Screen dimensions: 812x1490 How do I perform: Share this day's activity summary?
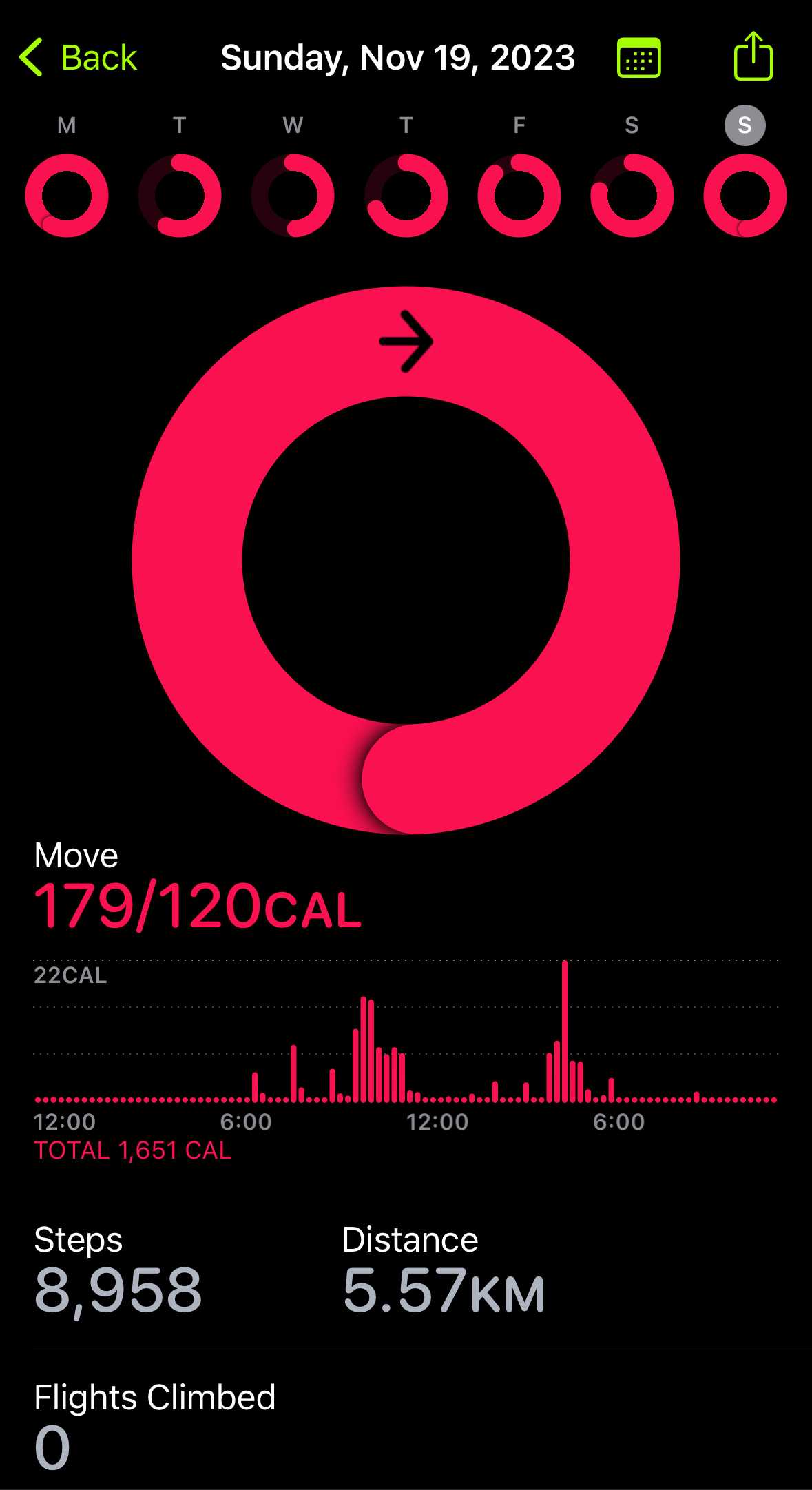[753, 56]
